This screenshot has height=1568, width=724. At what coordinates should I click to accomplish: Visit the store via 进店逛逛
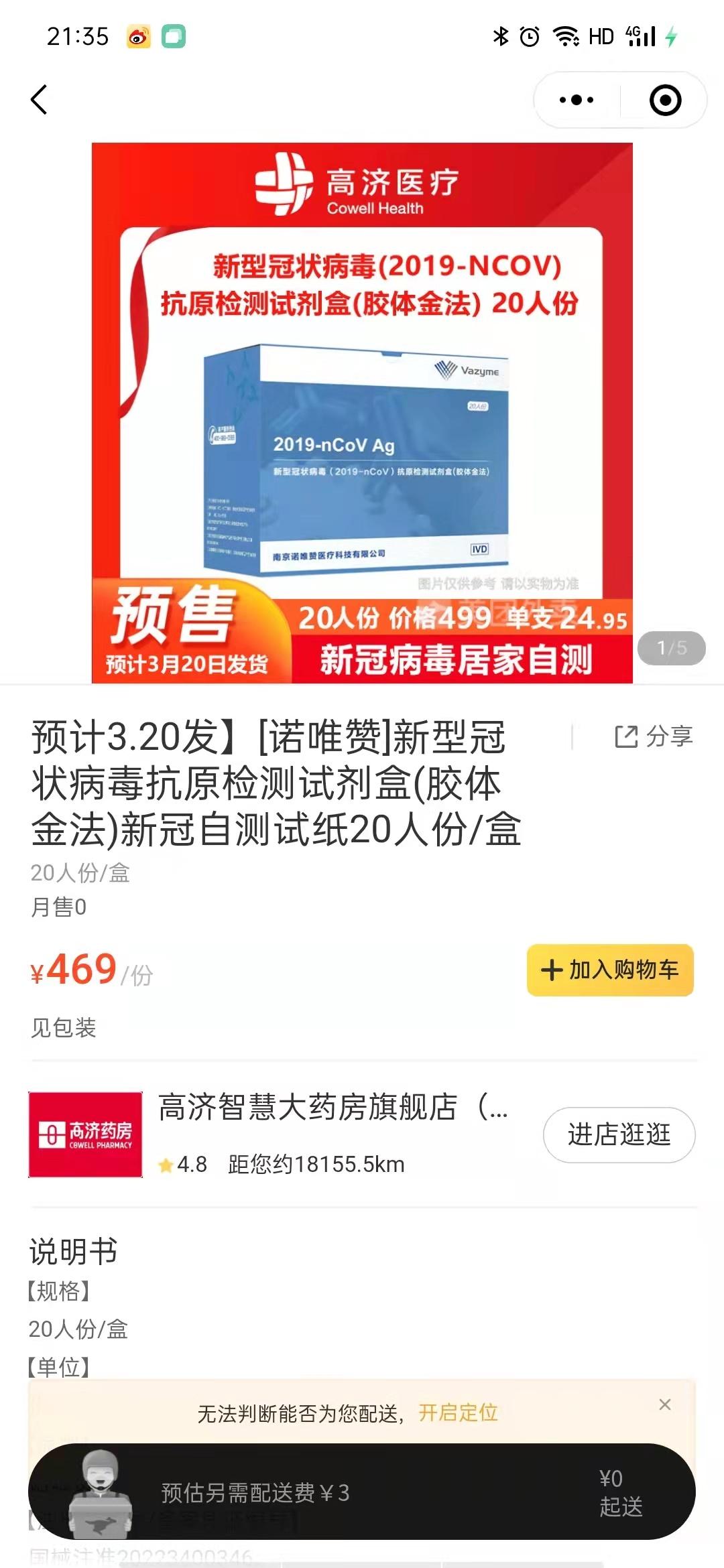click(619, 1134)
